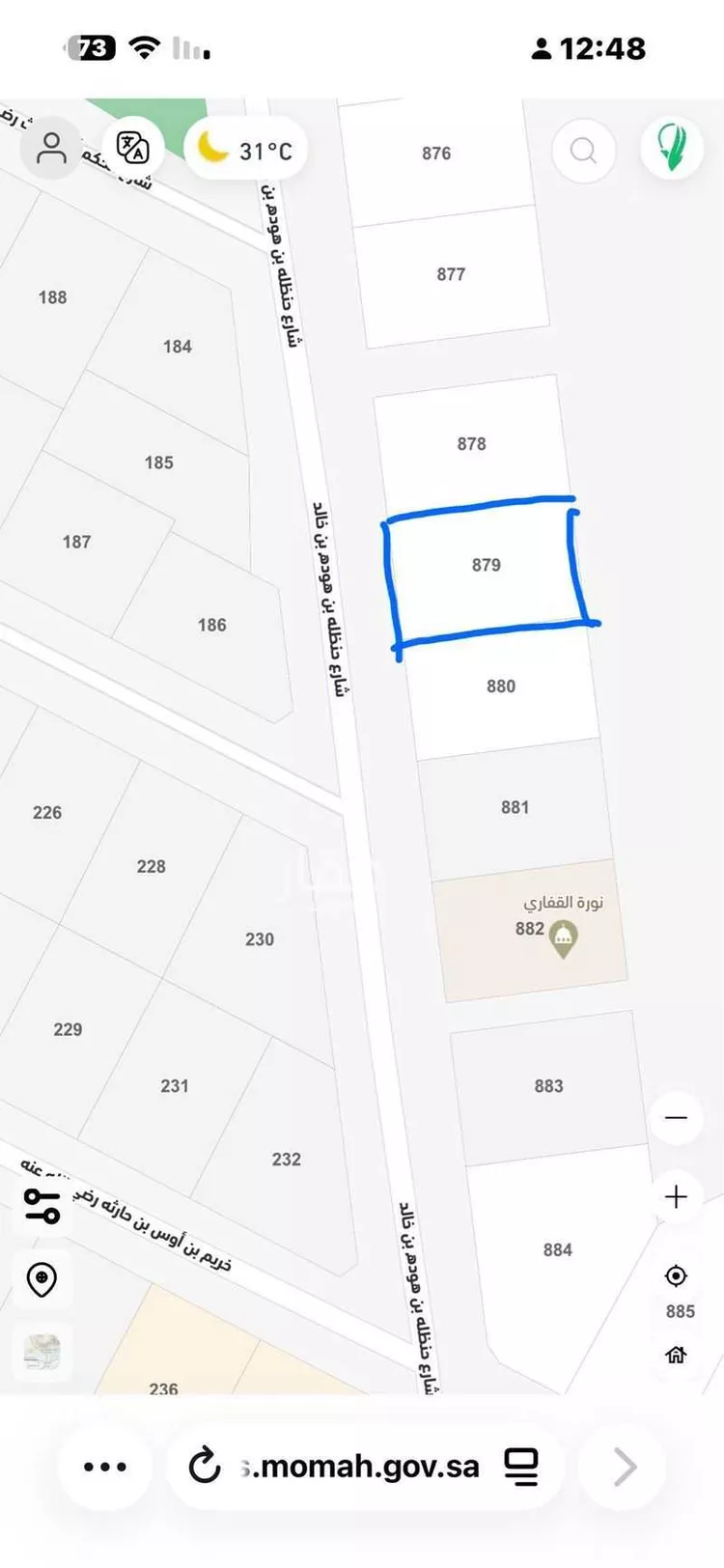724x1568 pixels.
Task: Switch basemap using the map thumbnail
Action: (42, 1352)
